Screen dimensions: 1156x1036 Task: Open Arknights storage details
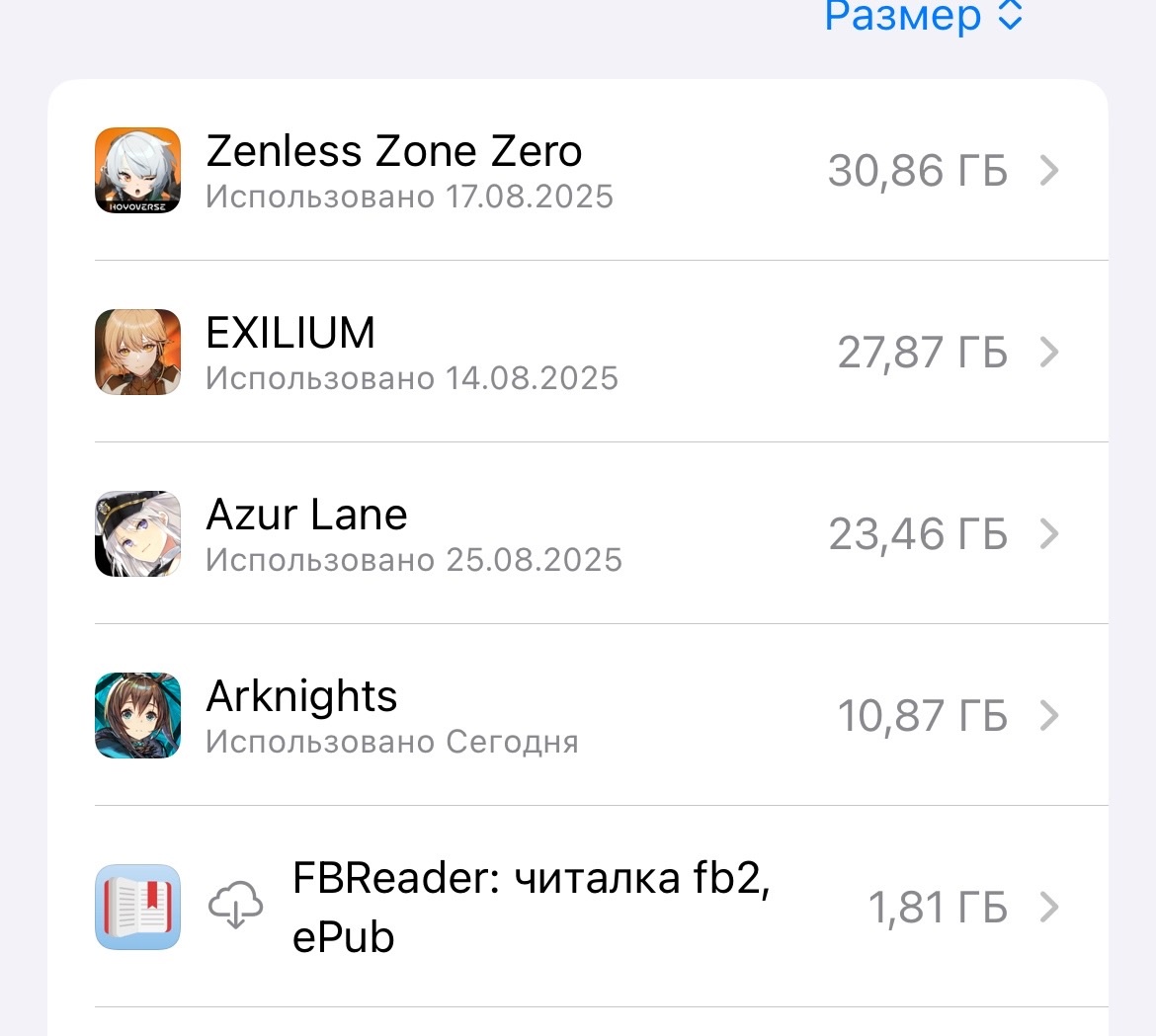577,716
